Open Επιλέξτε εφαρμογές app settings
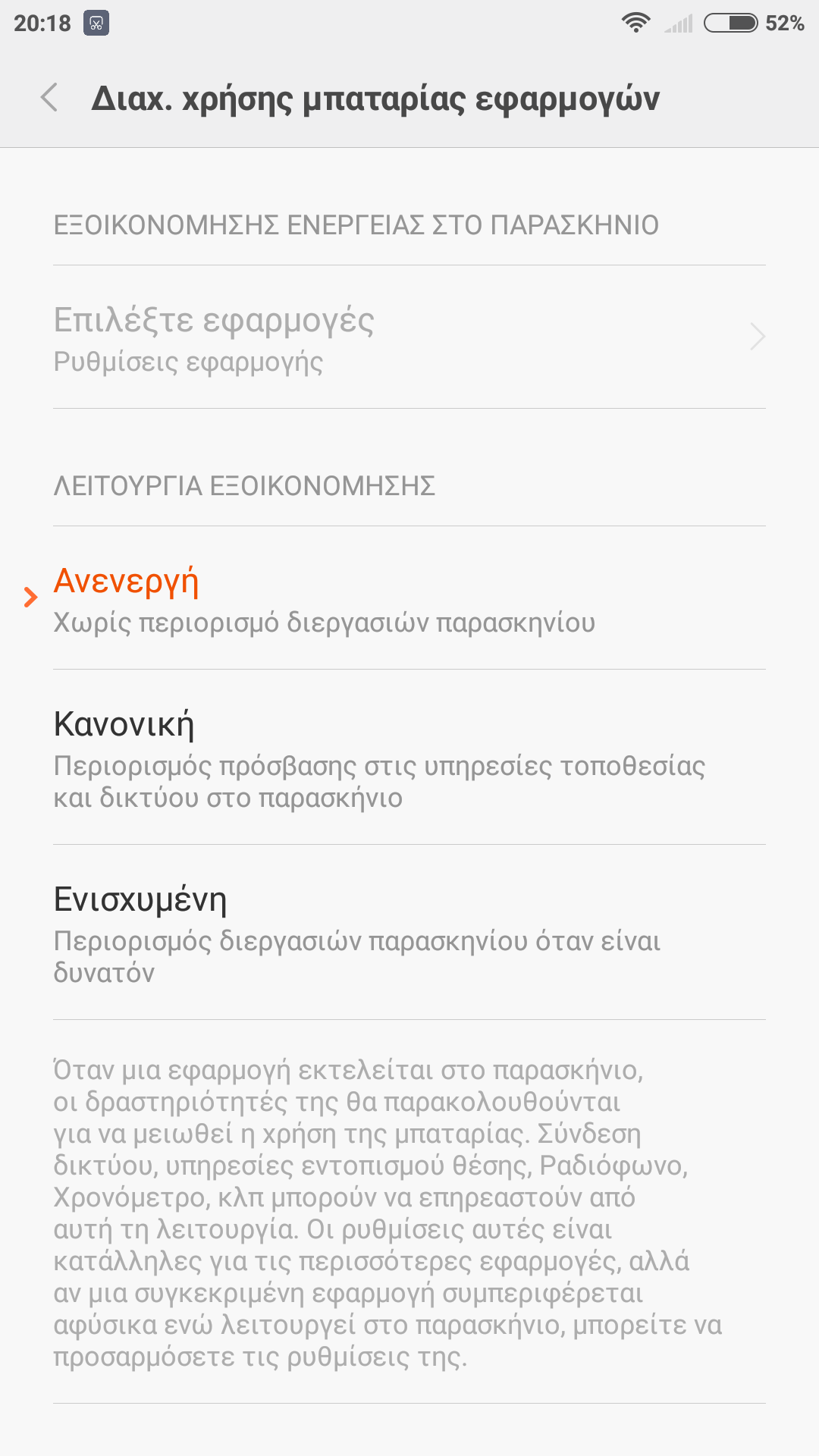819x1456 pixels. coord(409,337)
